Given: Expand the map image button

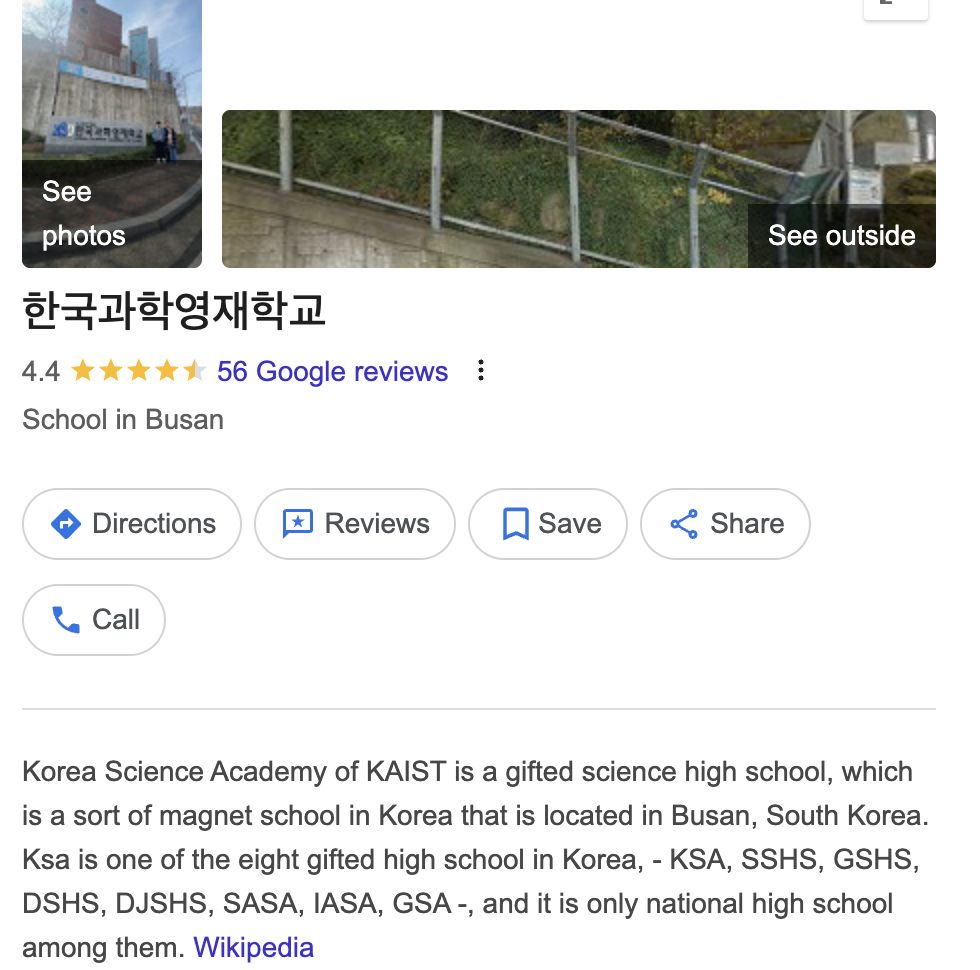Looking at the screenshot, I should 895,6.
